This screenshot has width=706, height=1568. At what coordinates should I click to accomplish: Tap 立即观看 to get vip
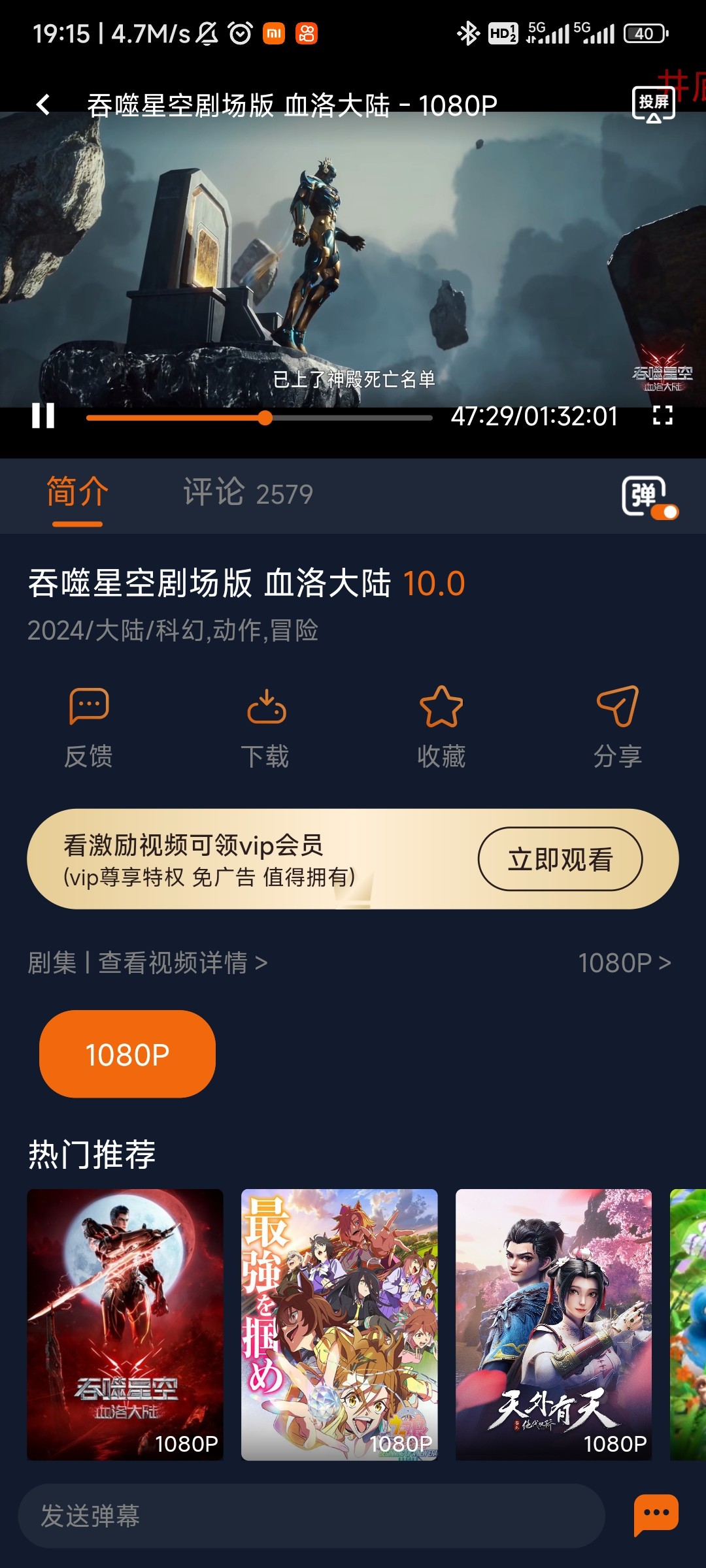tap(560, 859)
